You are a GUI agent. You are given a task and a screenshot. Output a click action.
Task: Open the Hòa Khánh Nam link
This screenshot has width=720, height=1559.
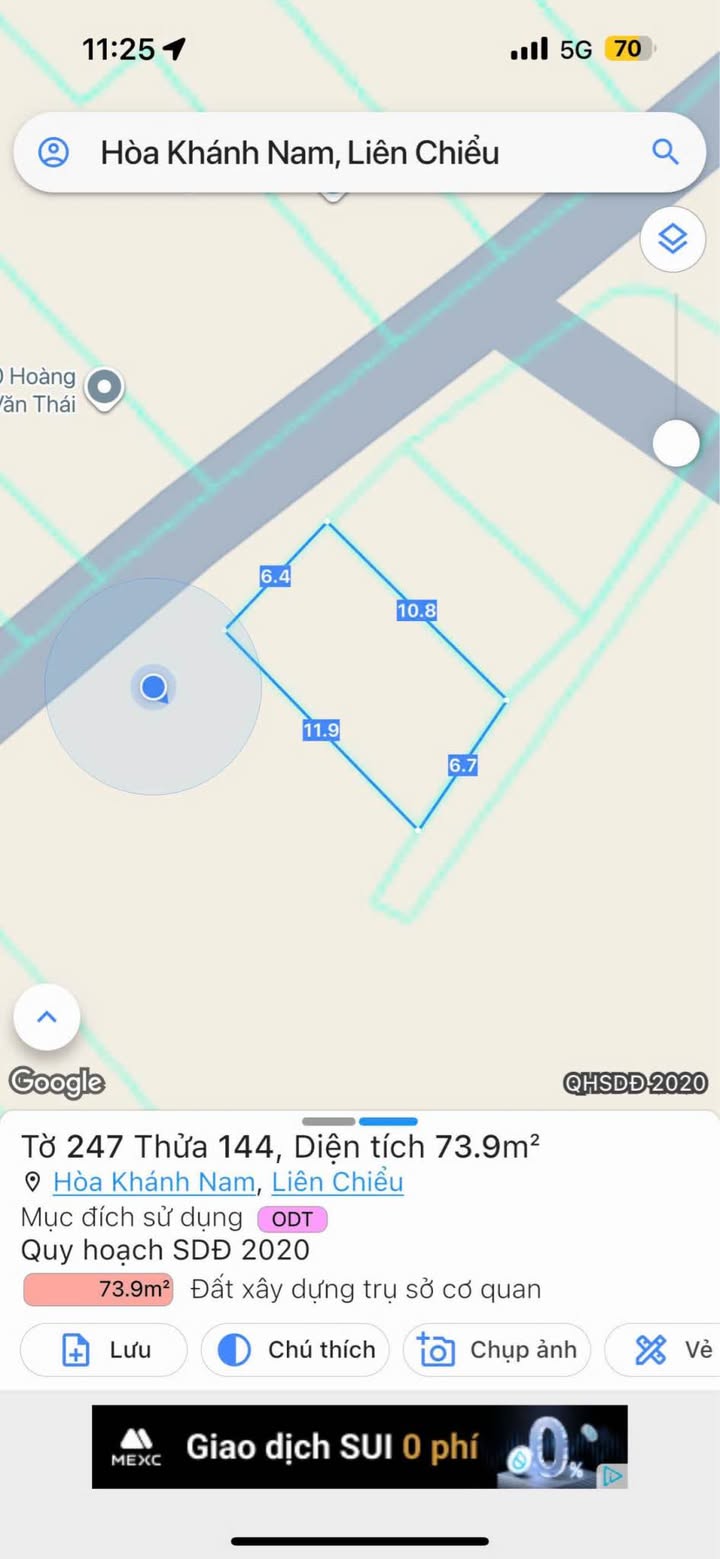tap(153, 1182)
